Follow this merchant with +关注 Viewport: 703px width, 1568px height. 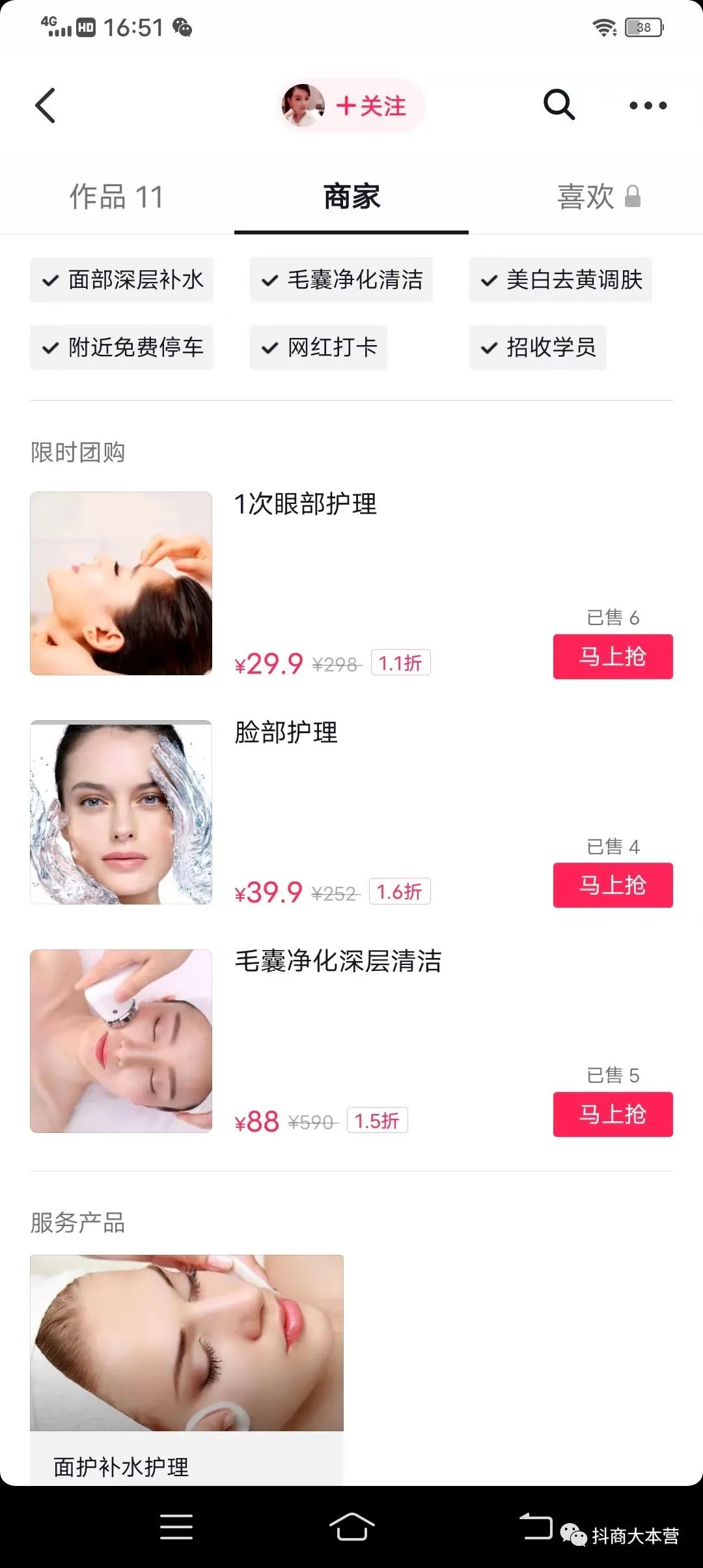tap(370, 105)
